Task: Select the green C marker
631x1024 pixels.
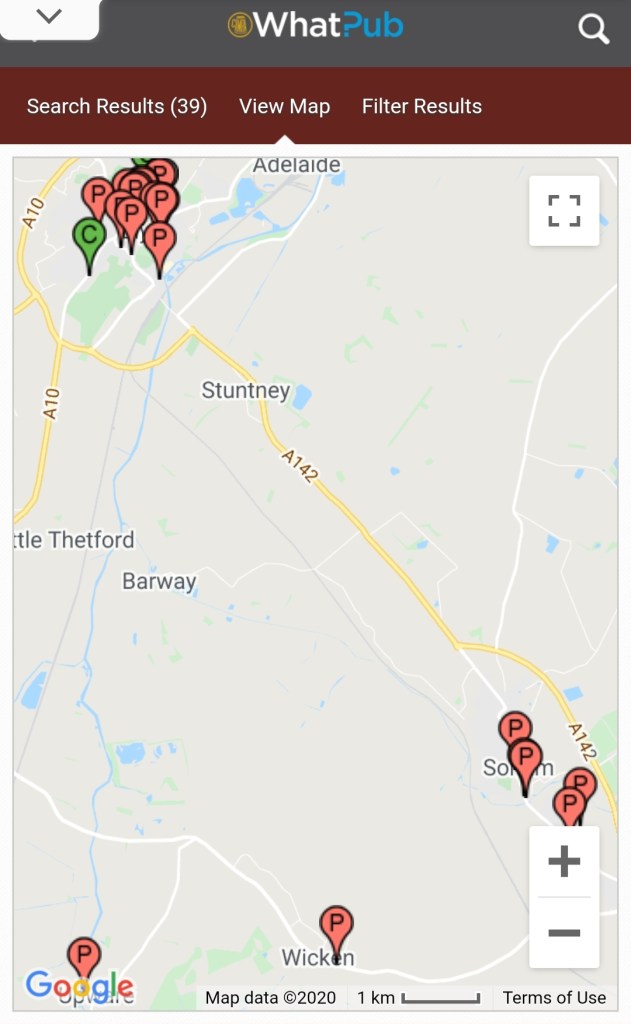Action: tap(89, 239)
